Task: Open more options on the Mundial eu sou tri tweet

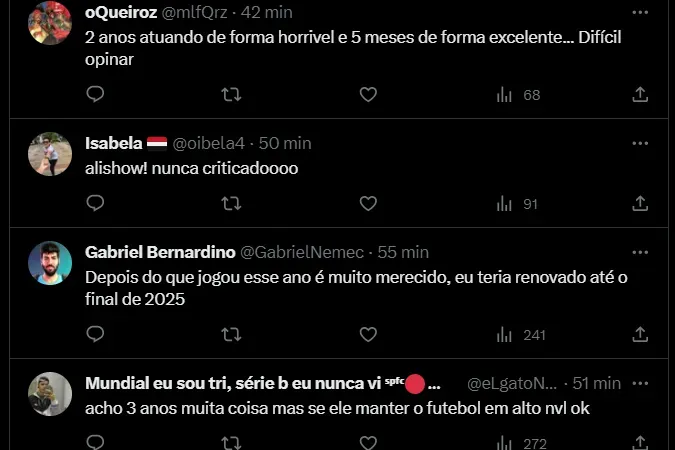Action: (x=640, y=383)
